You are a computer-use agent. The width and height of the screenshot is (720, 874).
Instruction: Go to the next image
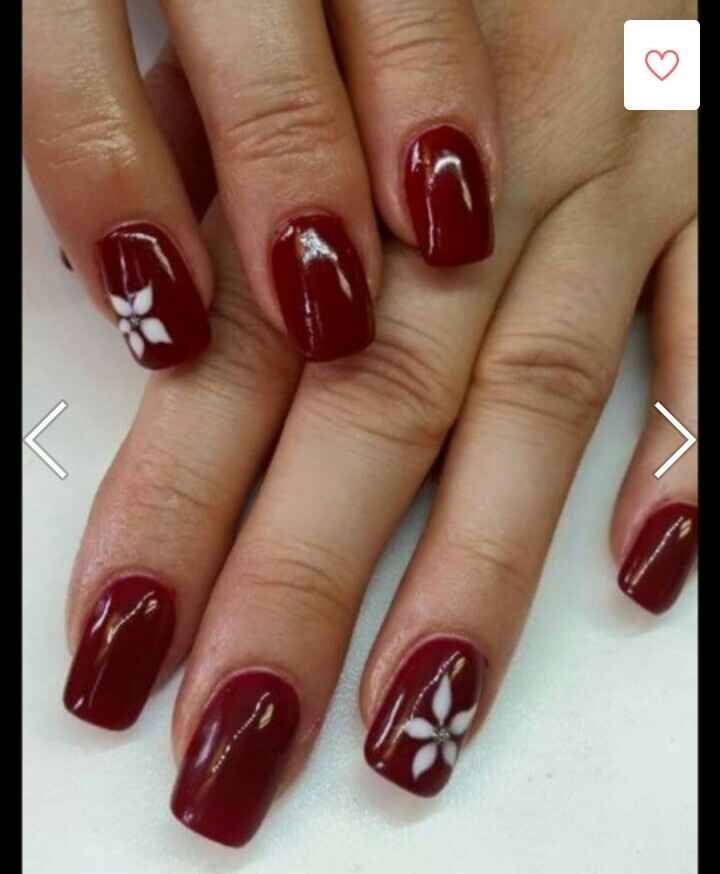pyautogui.click(x=673, y=439)
